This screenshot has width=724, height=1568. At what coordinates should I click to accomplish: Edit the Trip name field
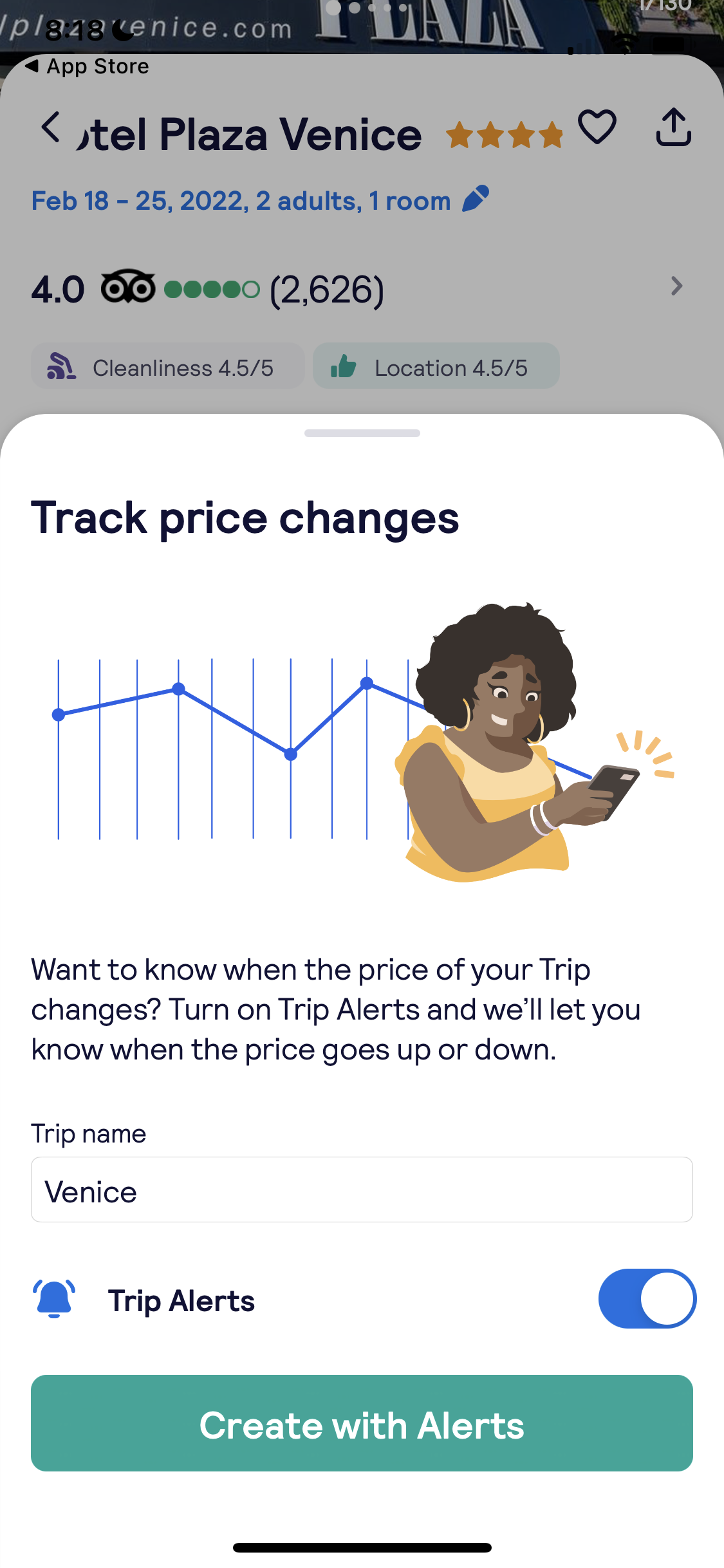[362, 1190]
